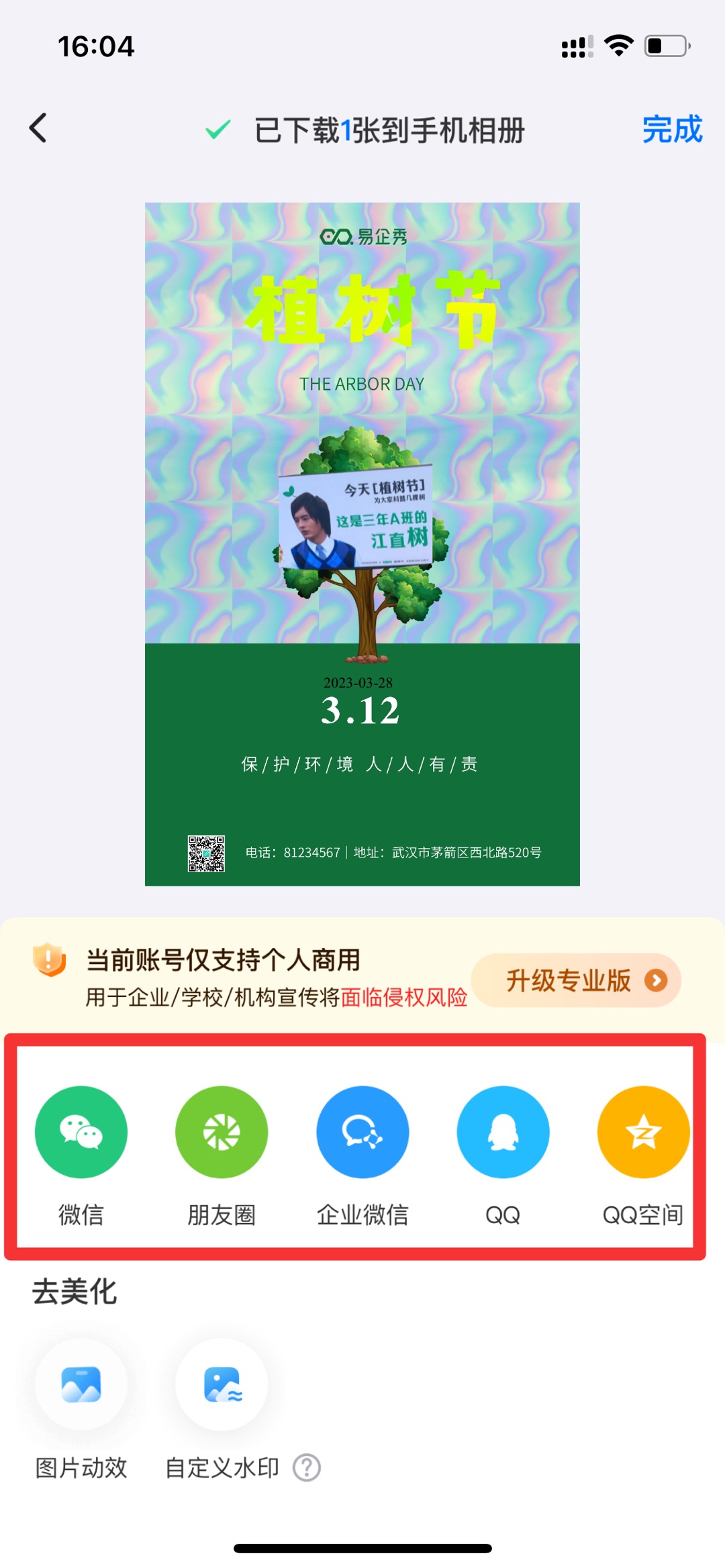
Task: Open the 图片动效 beautify option
Action: (81, 1384)
